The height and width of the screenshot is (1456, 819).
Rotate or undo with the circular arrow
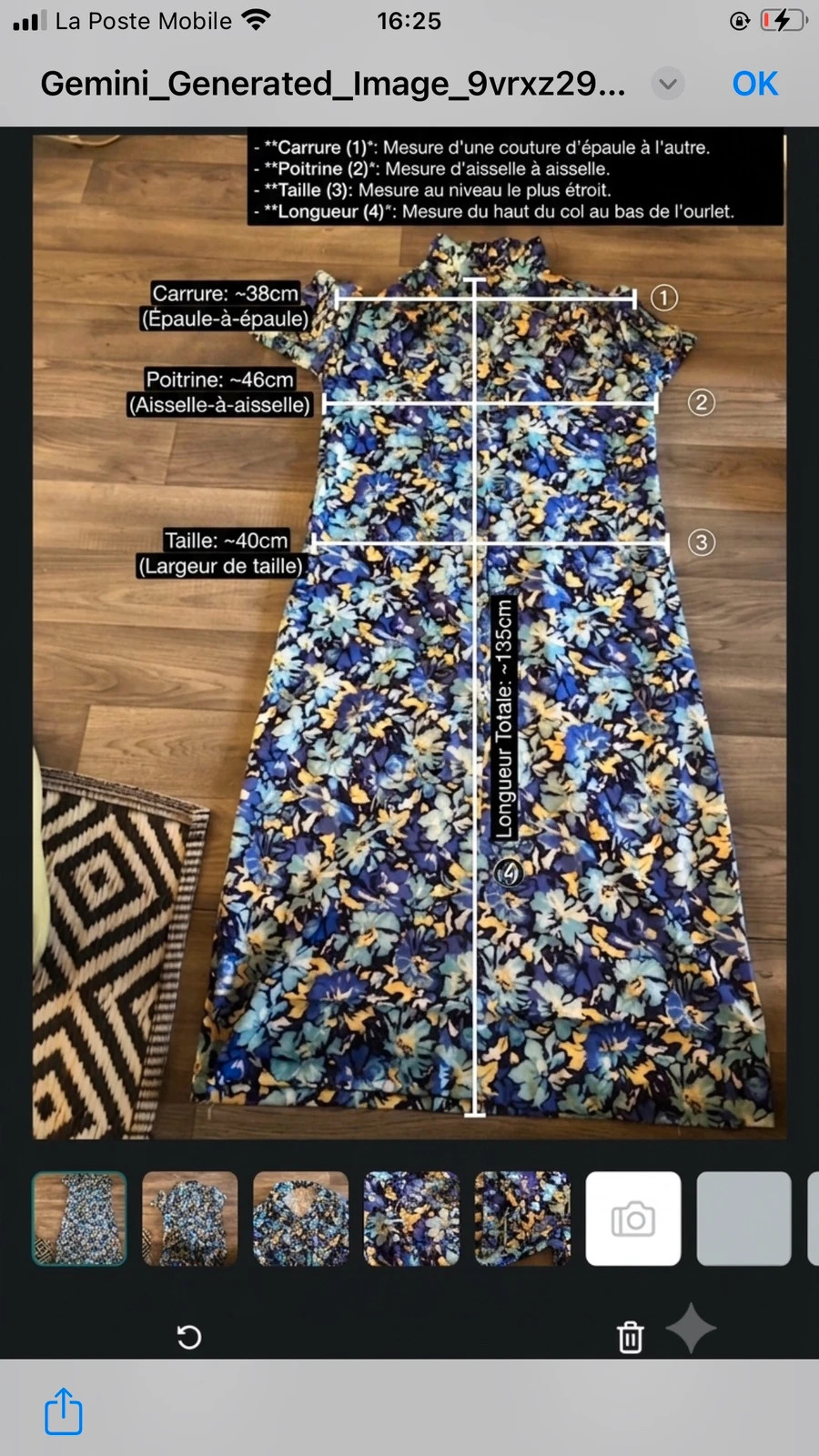[188, 1337]
